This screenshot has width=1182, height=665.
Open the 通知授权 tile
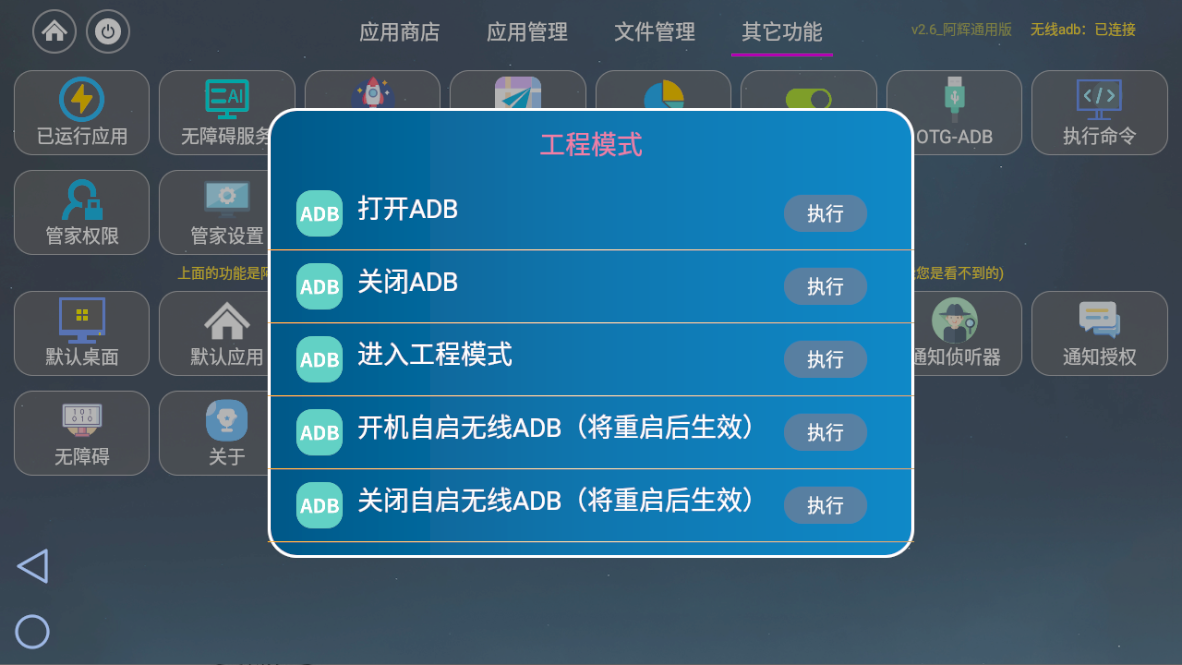[1099, 333]
